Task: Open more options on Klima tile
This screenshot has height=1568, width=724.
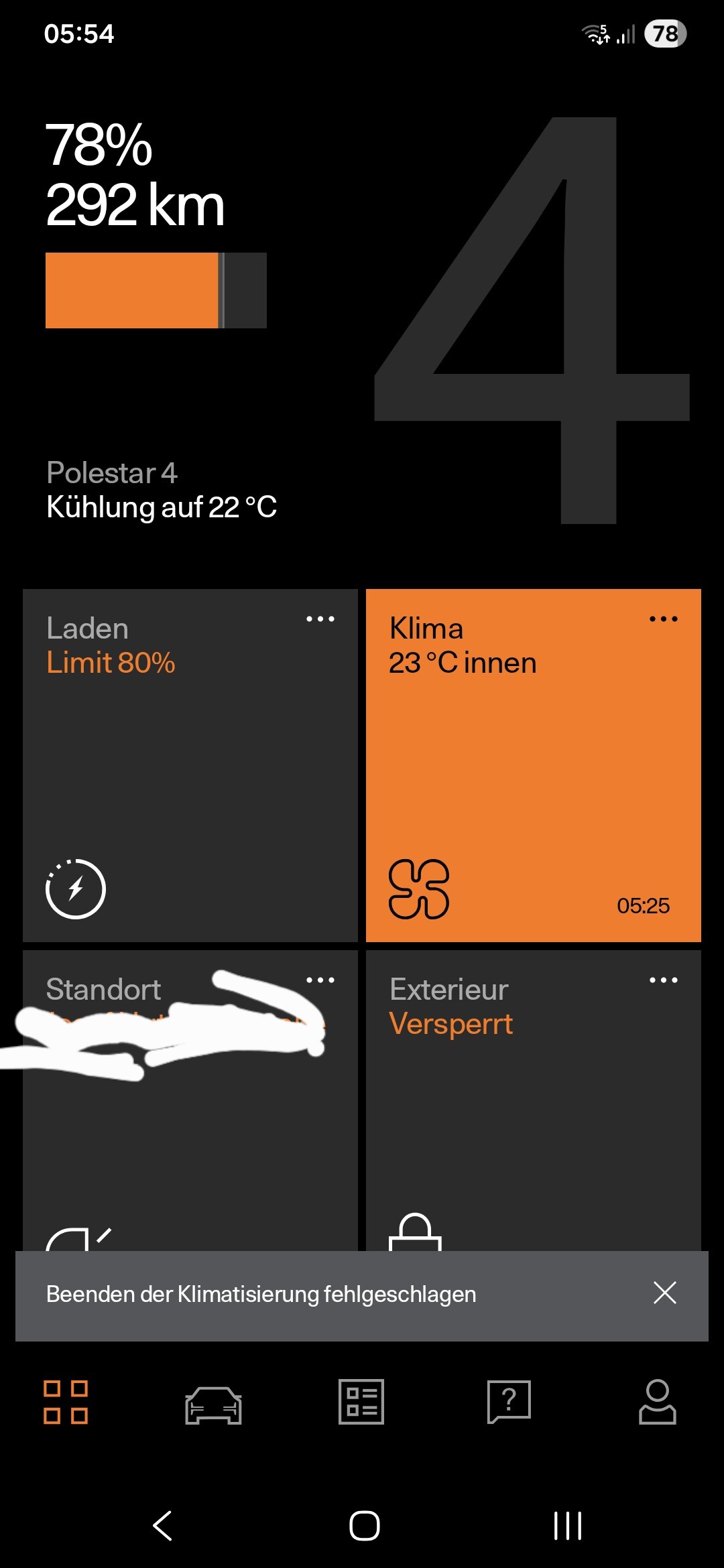Action: pos(663,619)
